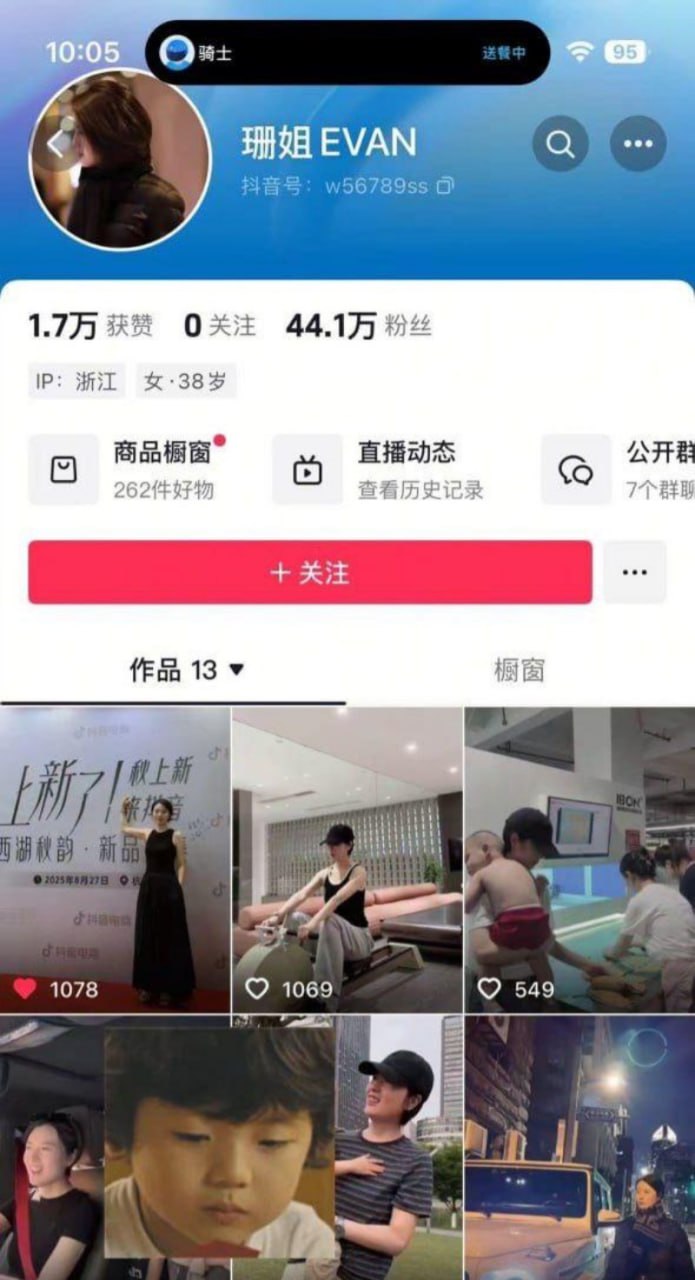Switch to the 橱窗 tab

tap(519, 670)
